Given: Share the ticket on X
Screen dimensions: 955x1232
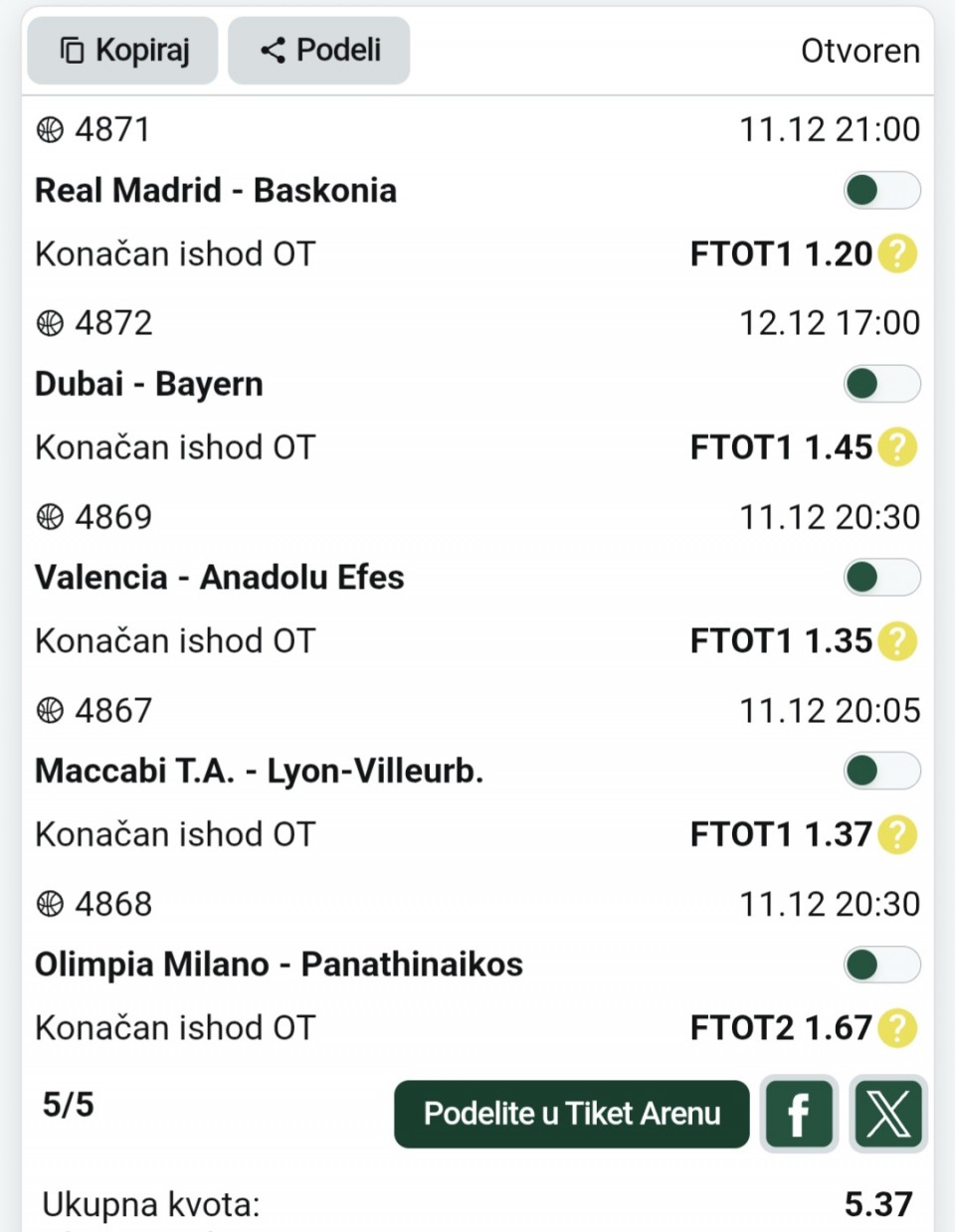Looking at the screenshot, I should tap(888, 1114).
